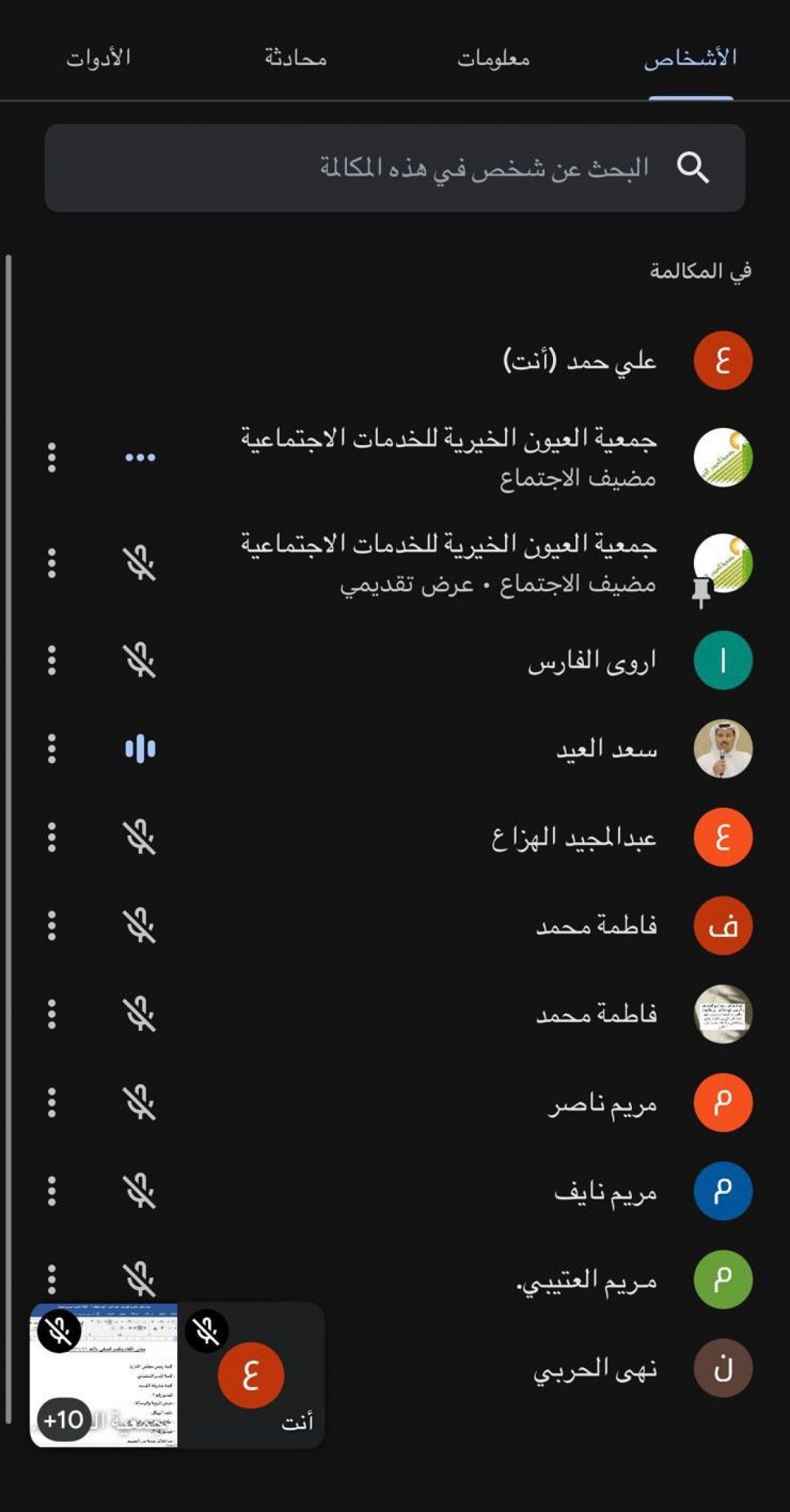Tap the muted mic icon for مريم نايف
Screen dimensions: 790x1512
pos(140,1191)
